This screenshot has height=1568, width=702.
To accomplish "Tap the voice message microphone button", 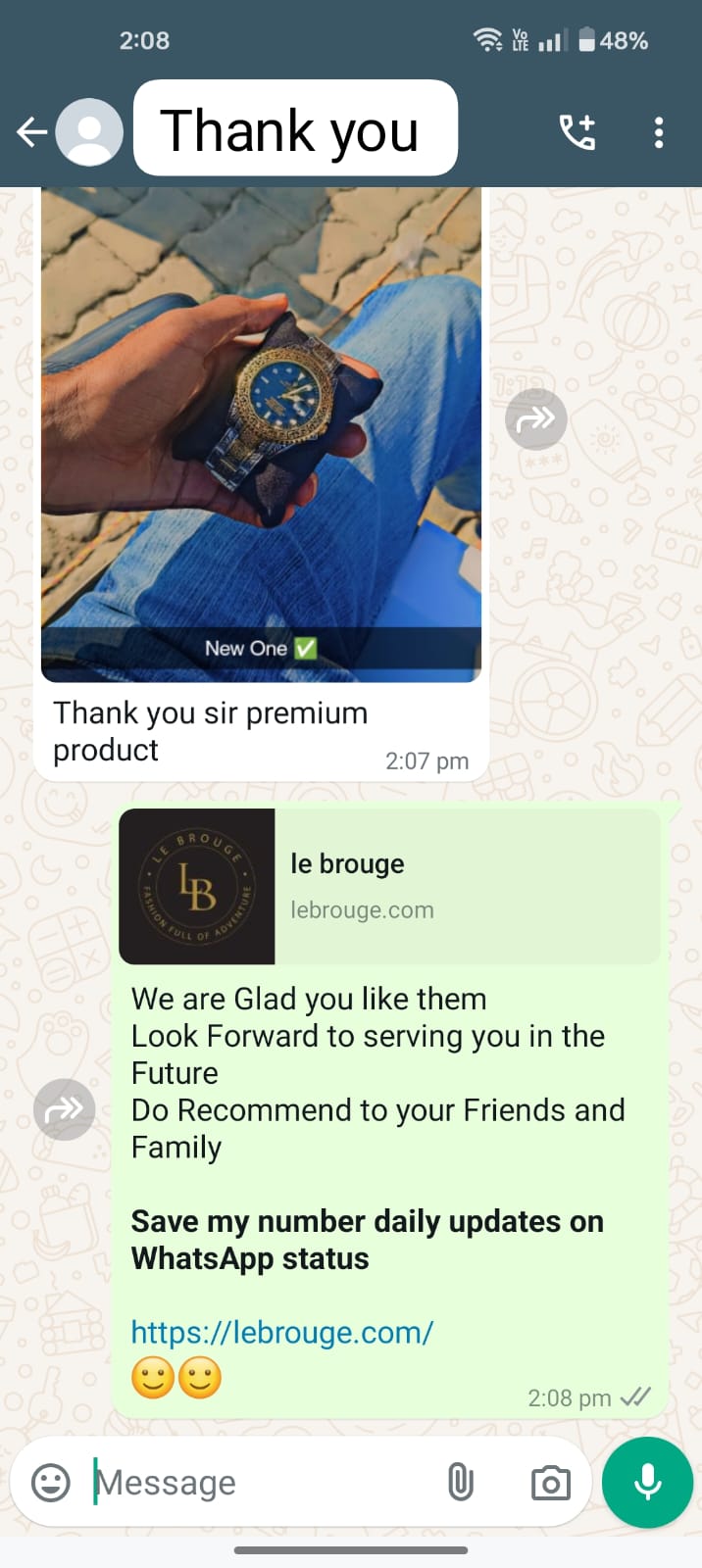I will pyautogui.click(x=647, y=1482).
